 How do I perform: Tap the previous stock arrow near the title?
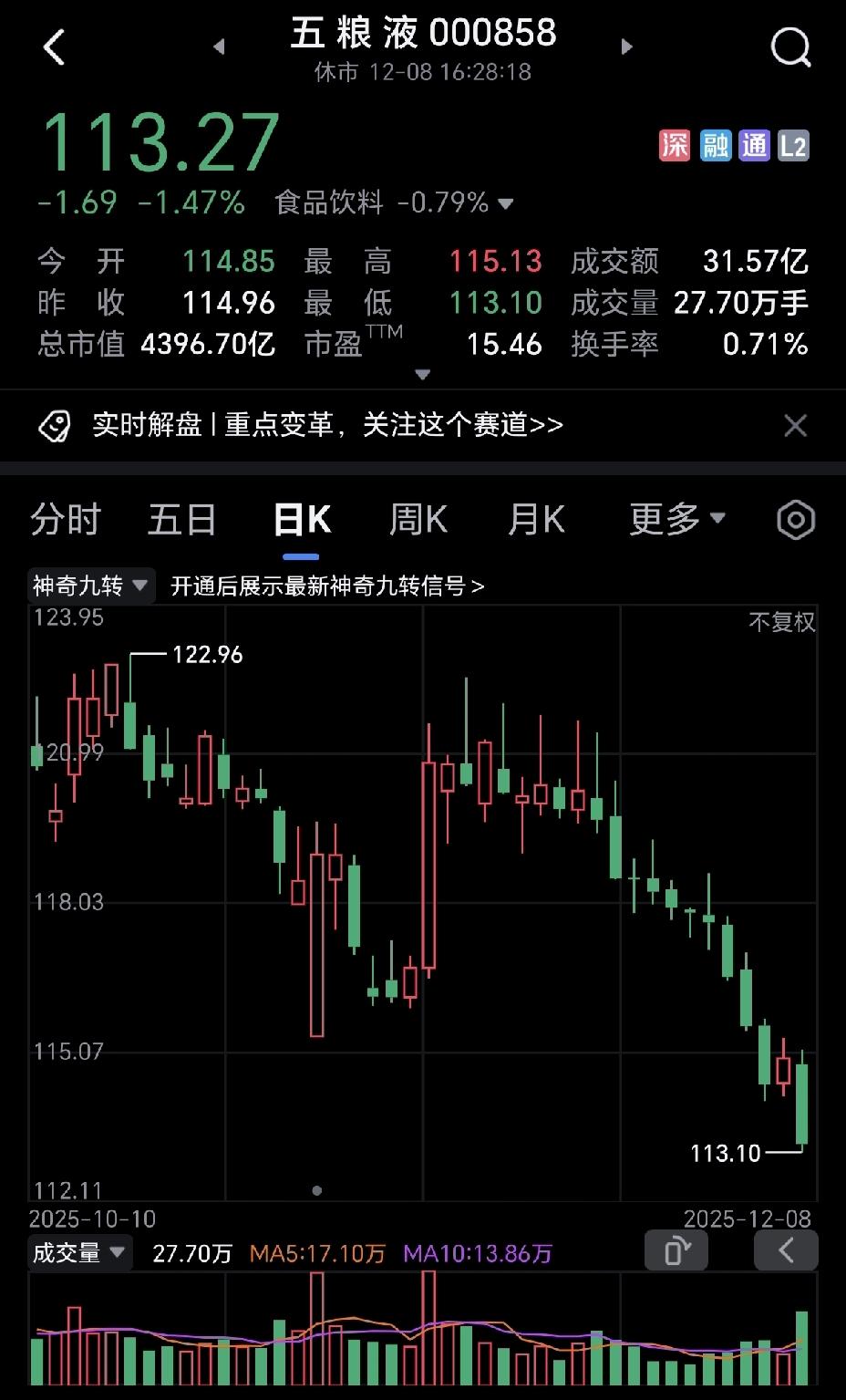click(x=219, y=47)
